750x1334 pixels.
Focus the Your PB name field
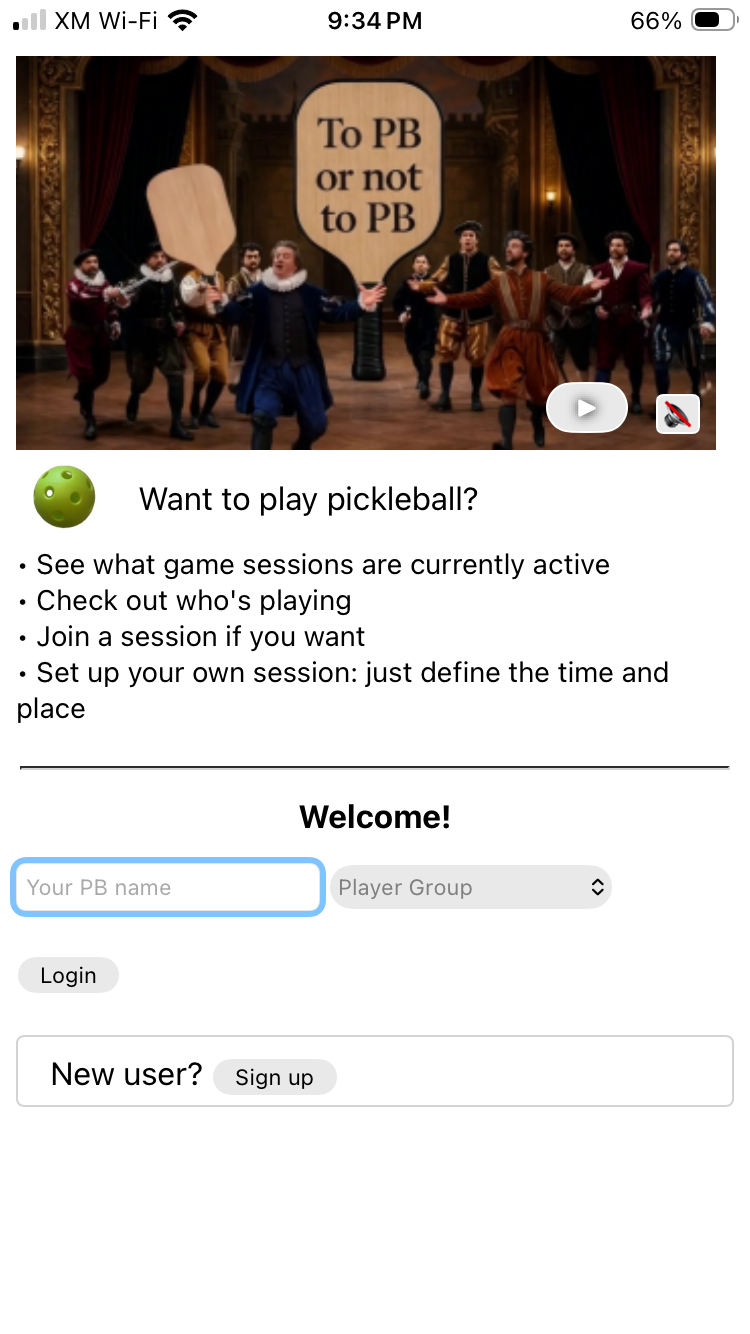tap(168, 887)
